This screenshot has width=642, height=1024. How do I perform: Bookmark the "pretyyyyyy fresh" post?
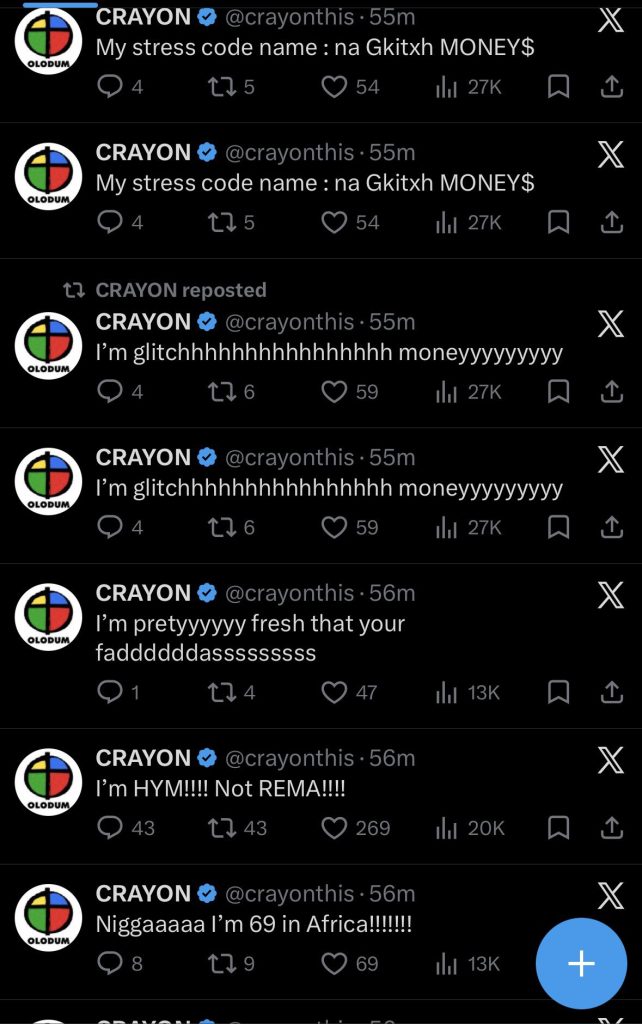pos(559,692)
